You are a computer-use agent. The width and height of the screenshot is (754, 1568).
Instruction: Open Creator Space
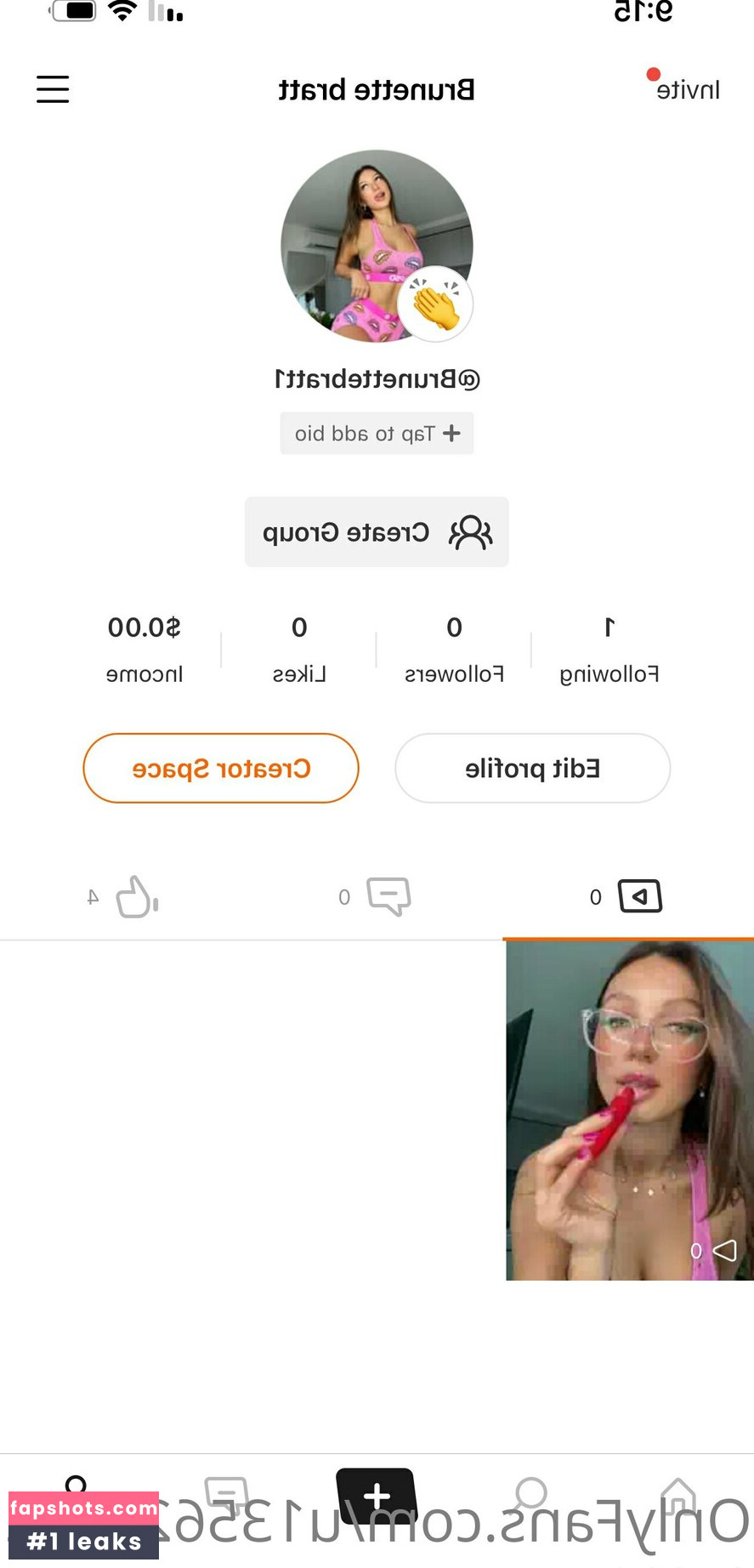point(220,768)
